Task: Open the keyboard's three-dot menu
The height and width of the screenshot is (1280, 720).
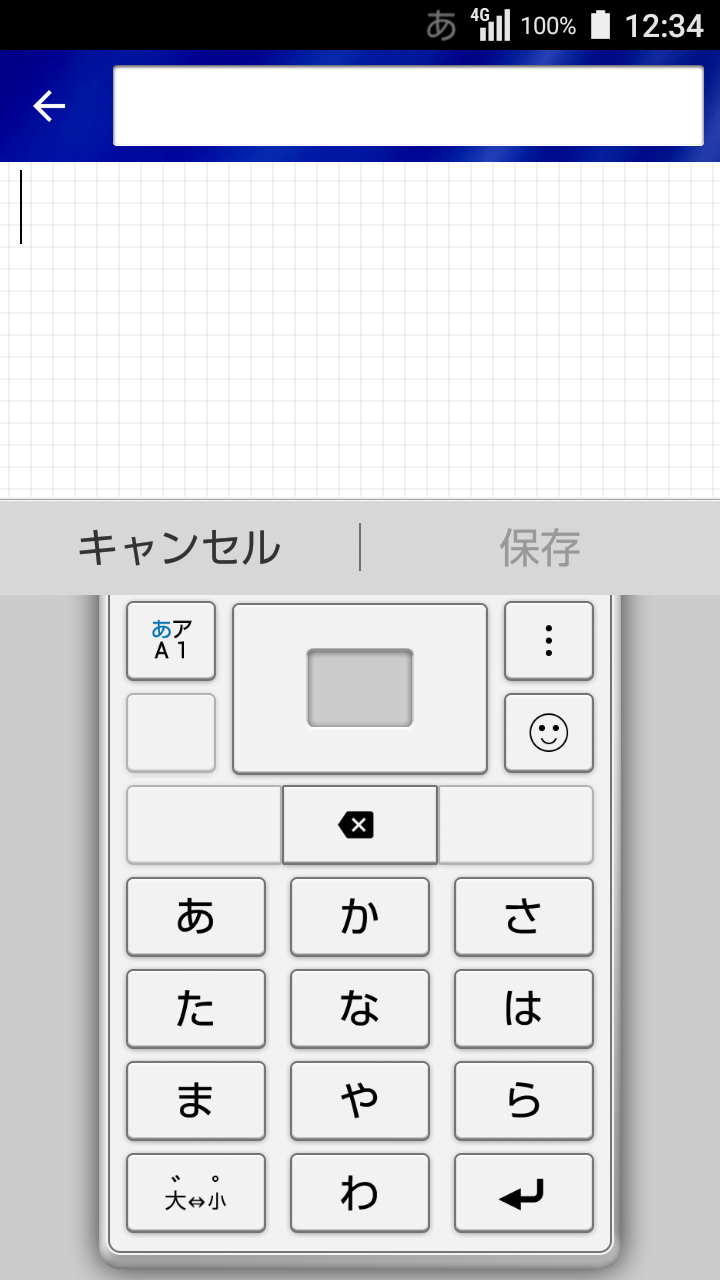Action: point(549,641)
